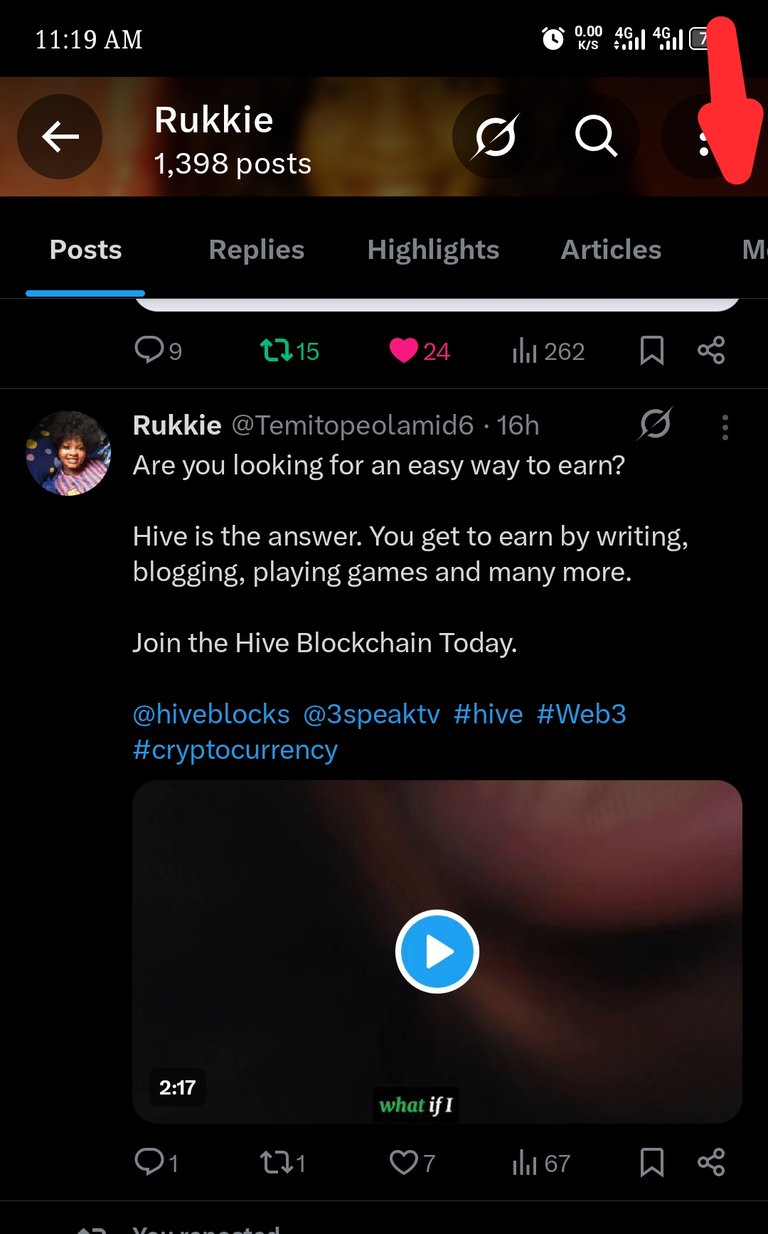Open the #Web3 hashtag

tap(581, 714)
